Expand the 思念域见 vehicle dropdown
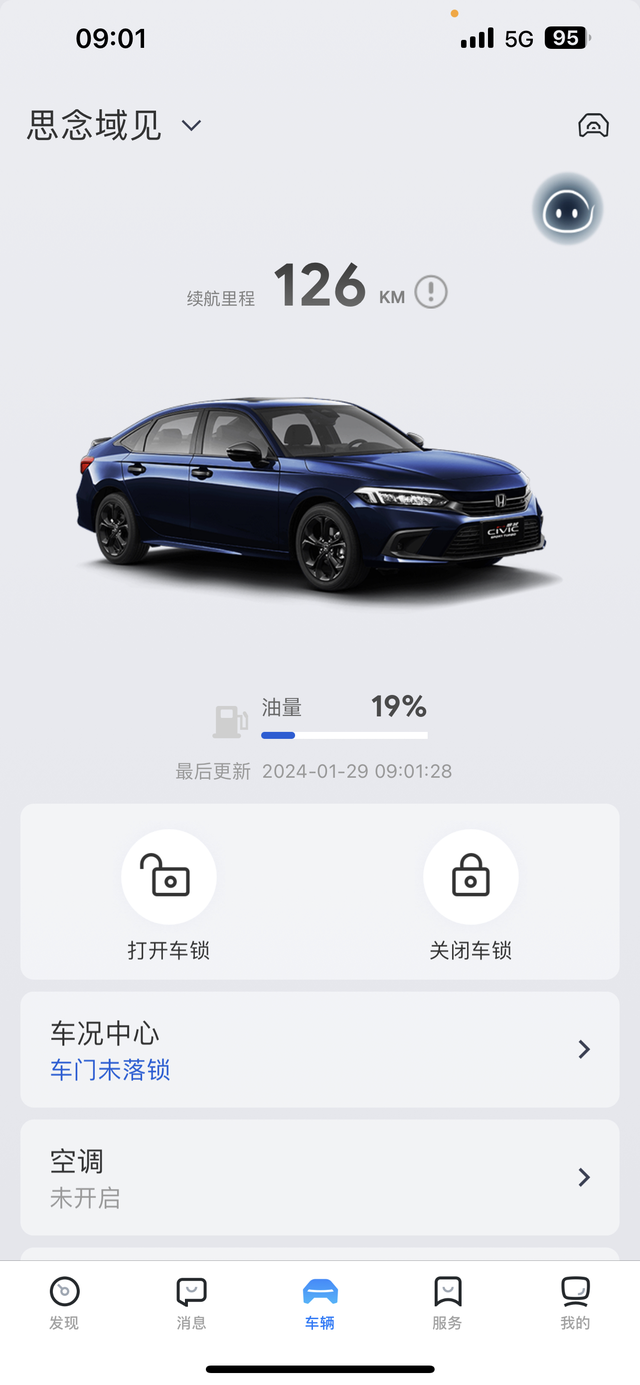Viewport: 640px width, 1385px height. pyautogui.click(x=191, y=126)
